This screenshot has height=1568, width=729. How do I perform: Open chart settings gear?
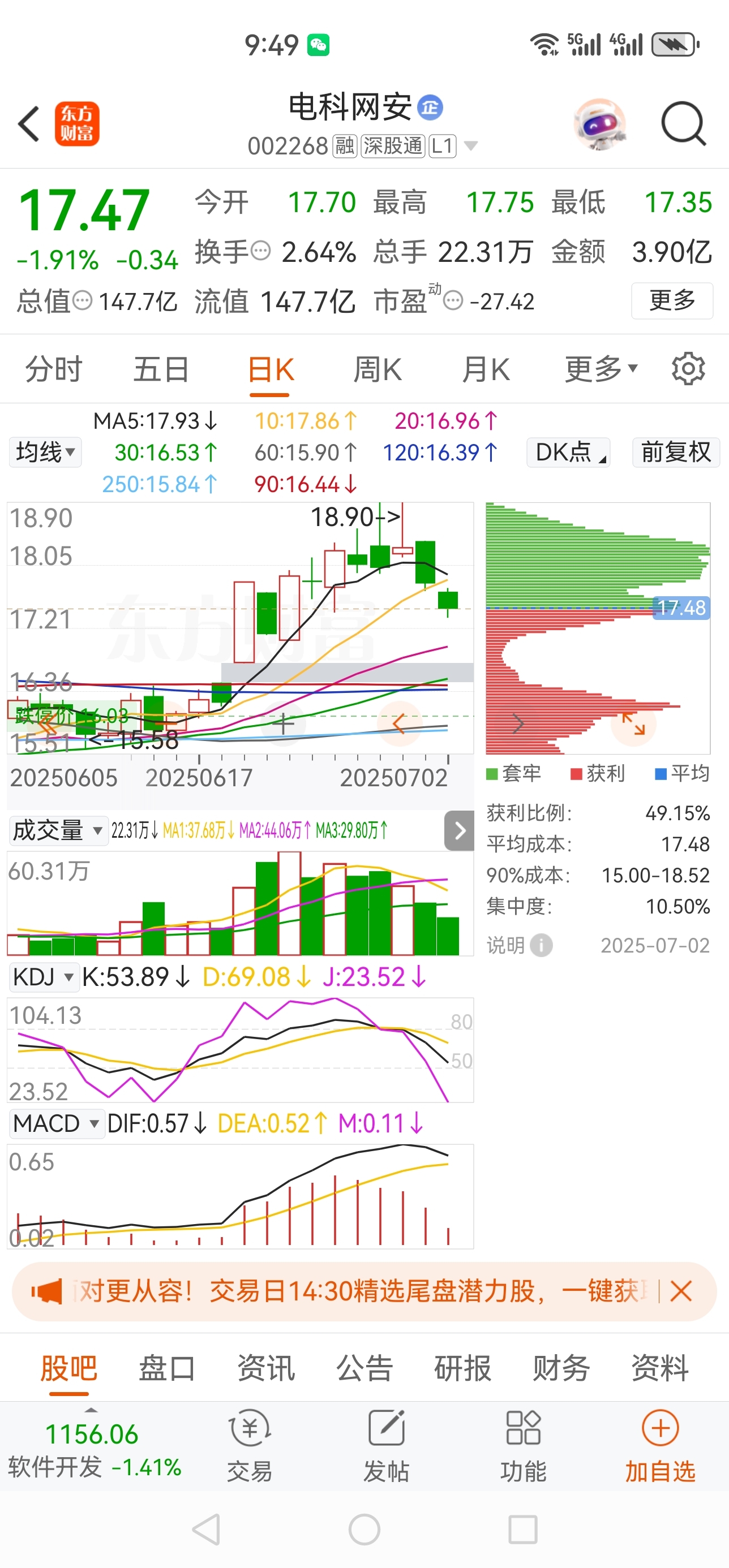(x=688, y=368)
